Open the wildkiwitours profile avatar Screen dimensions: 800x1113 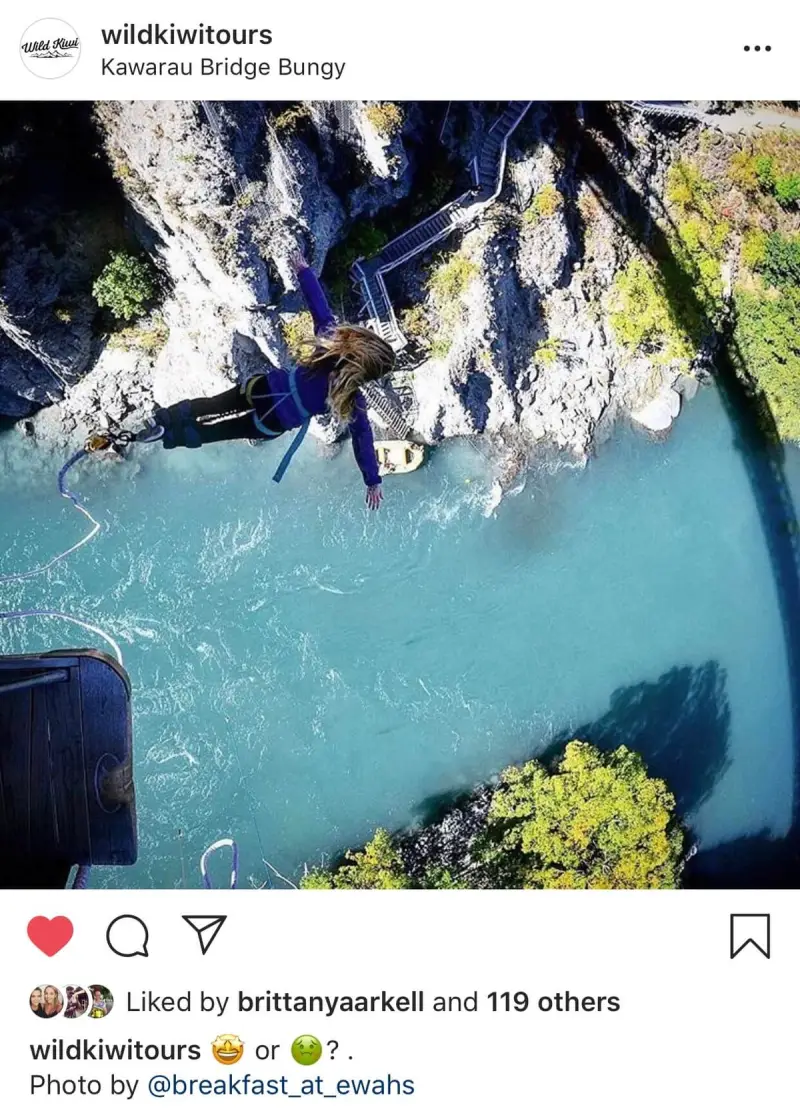(x=50, y=48)
